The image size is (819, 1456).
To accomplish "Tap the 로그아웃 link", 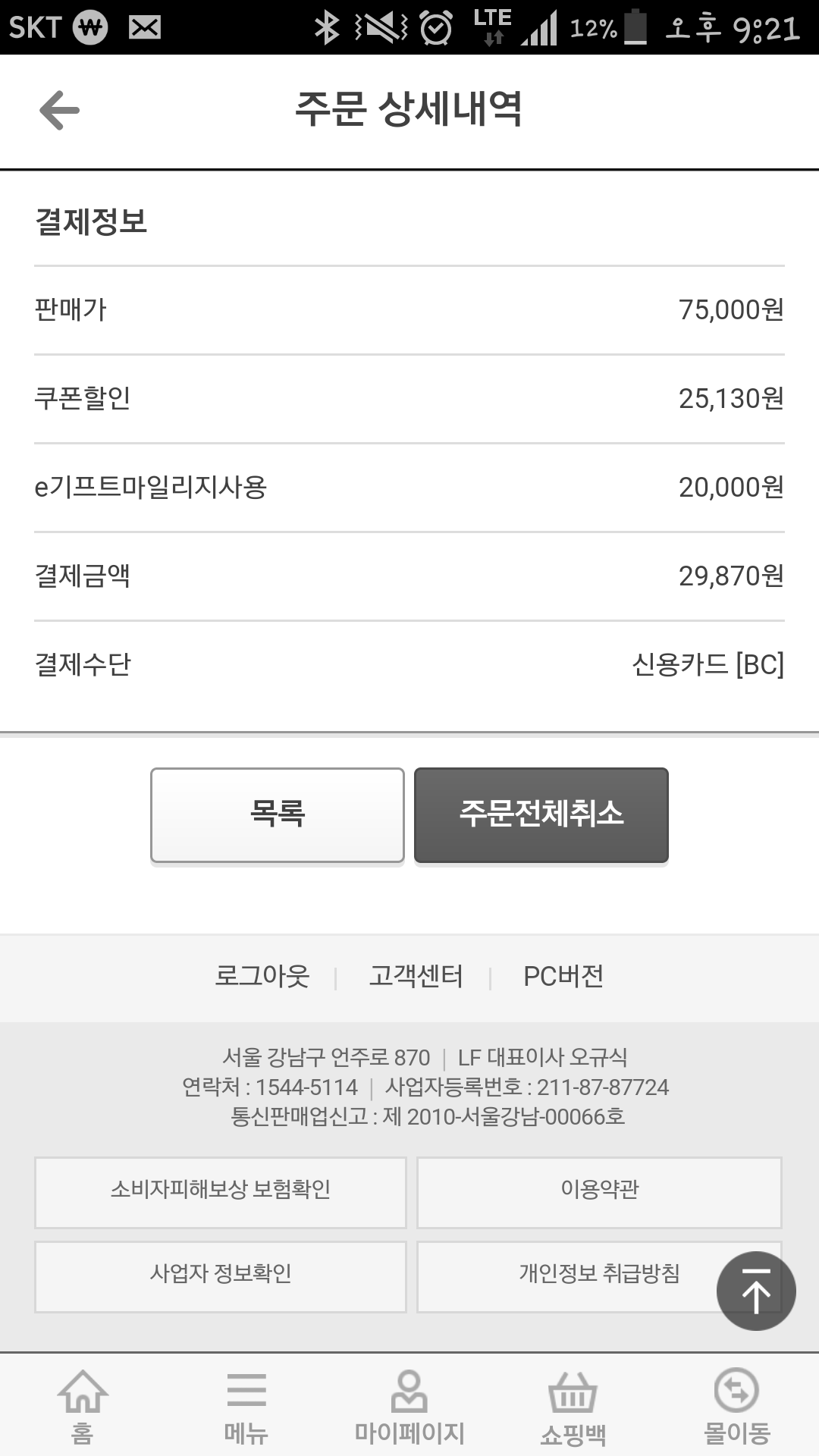I will tap(262, 976).
